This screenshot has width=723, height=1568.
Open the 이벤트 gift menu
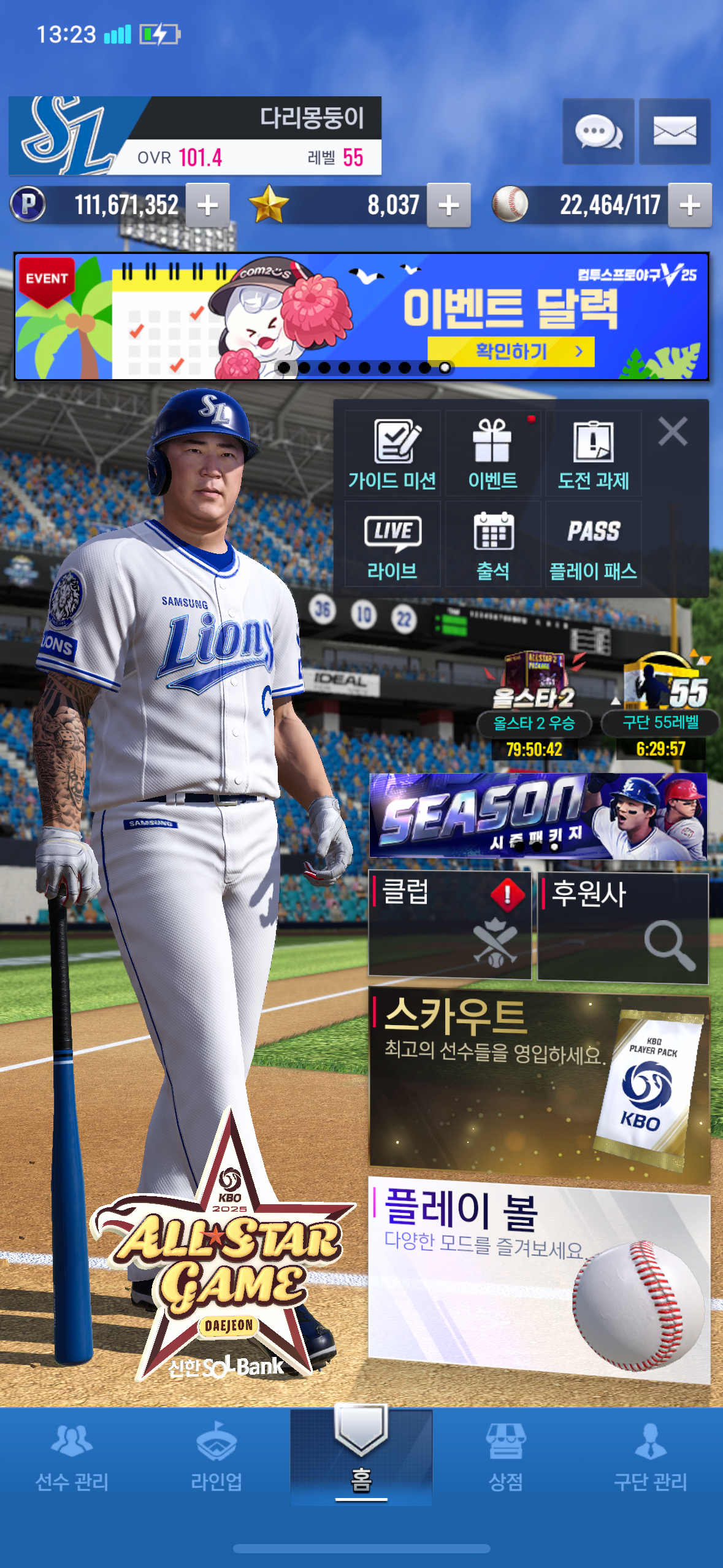(x=493, y=453)
